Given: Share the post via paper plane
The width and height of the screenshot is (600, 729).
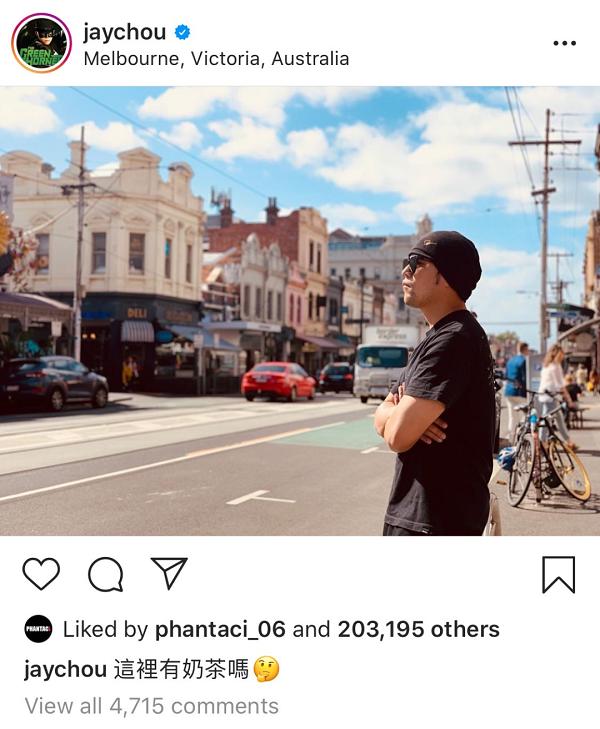Looking at the screenshot, I should pyautogui.click(x=169, y=572).
